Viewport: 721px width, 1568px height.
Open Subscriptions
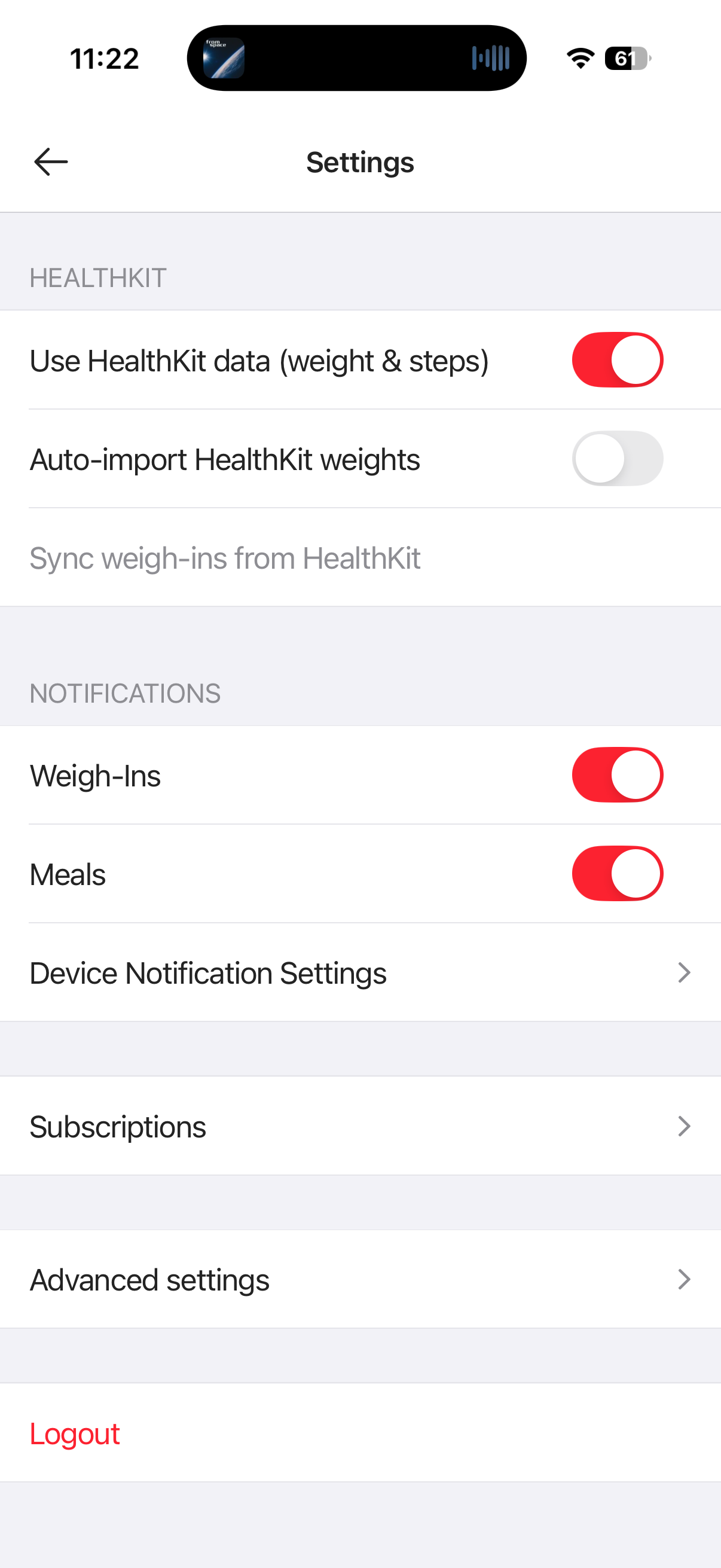(360, 1126)
